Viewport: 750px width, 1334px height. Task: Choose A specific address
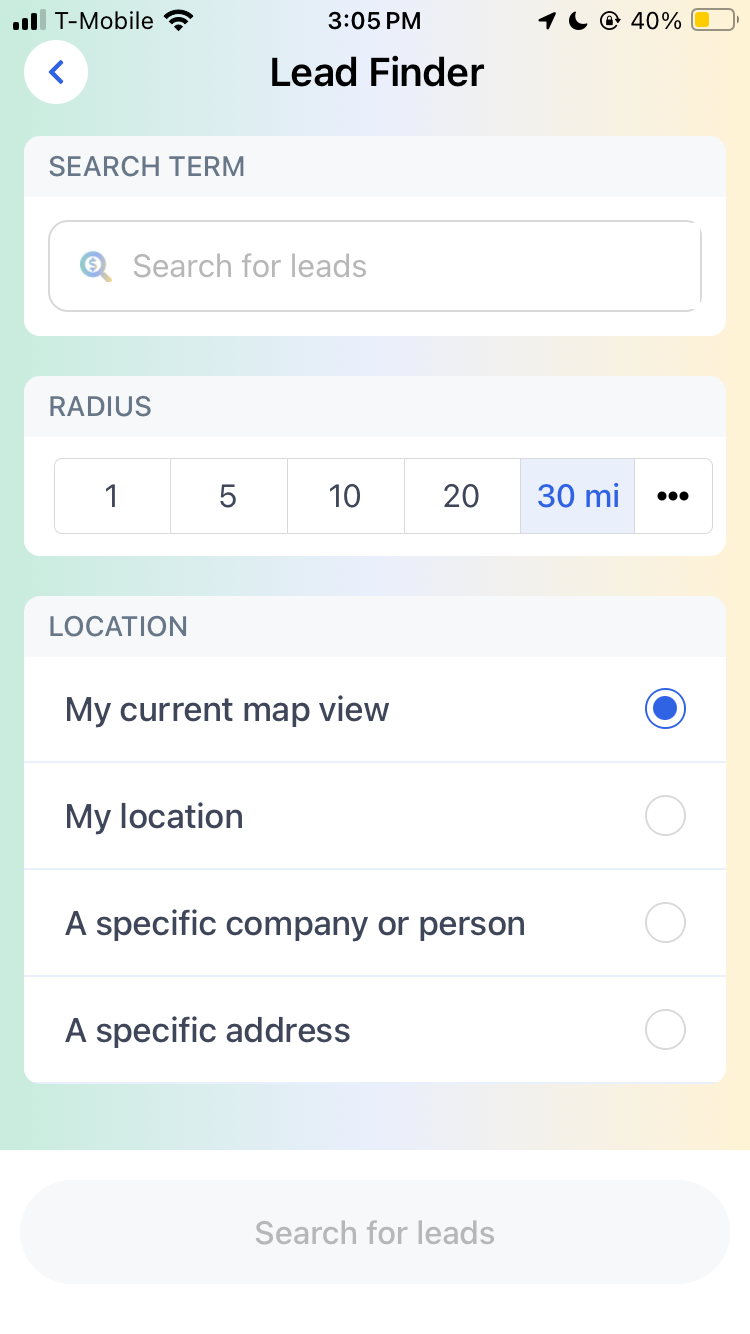[x=375, y=1030]
